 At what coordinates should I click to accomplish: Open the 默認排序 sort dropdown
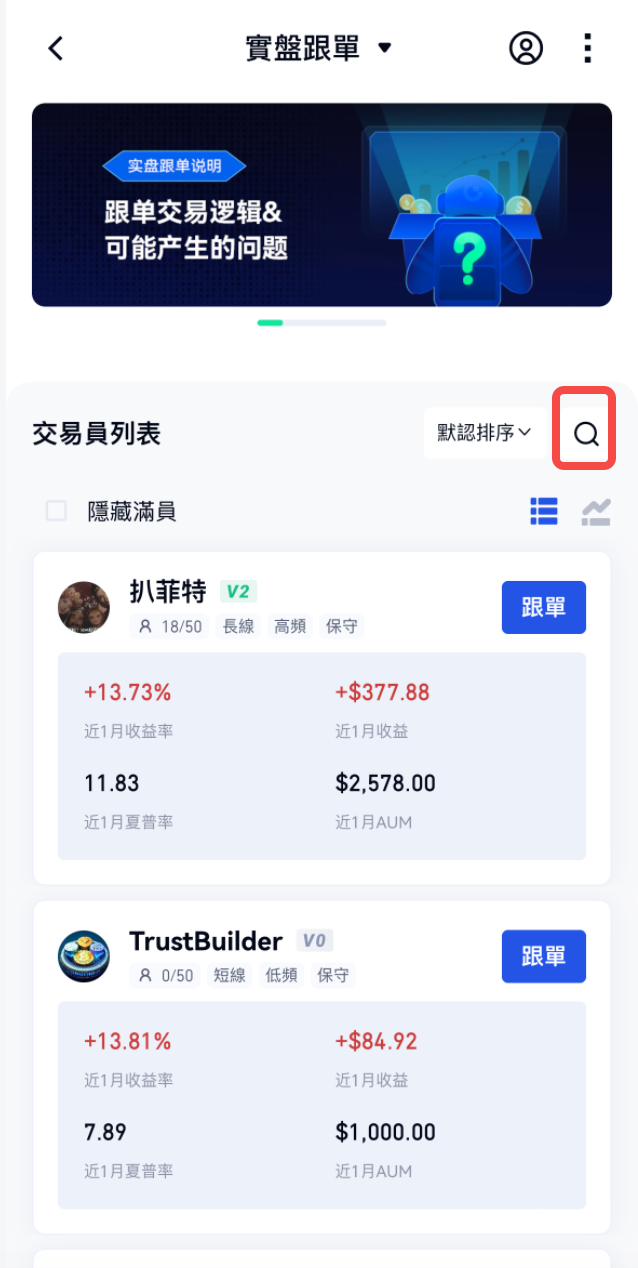point(484,433)
